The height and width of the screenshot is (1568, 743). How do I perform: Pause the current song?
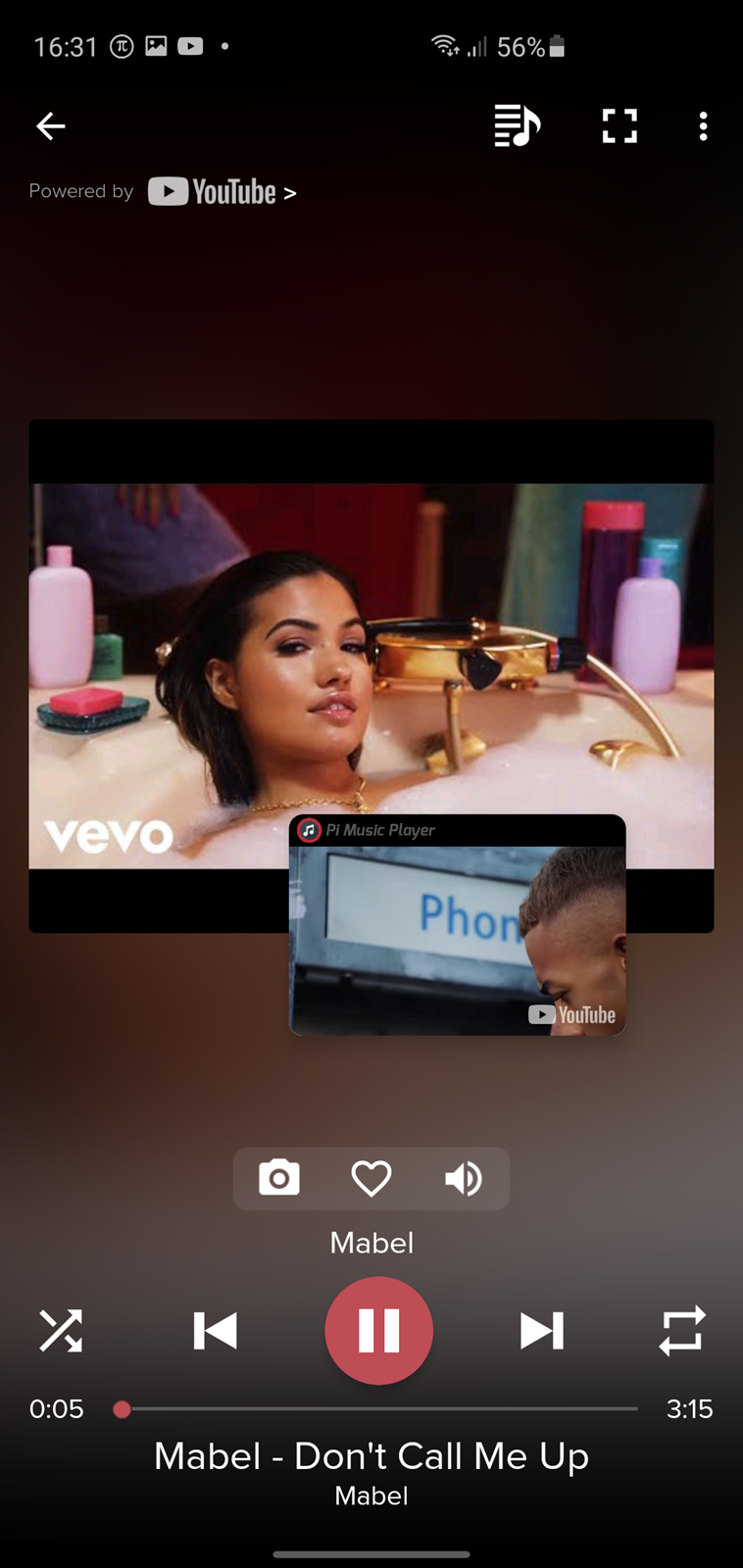(x=378, y=1331)
